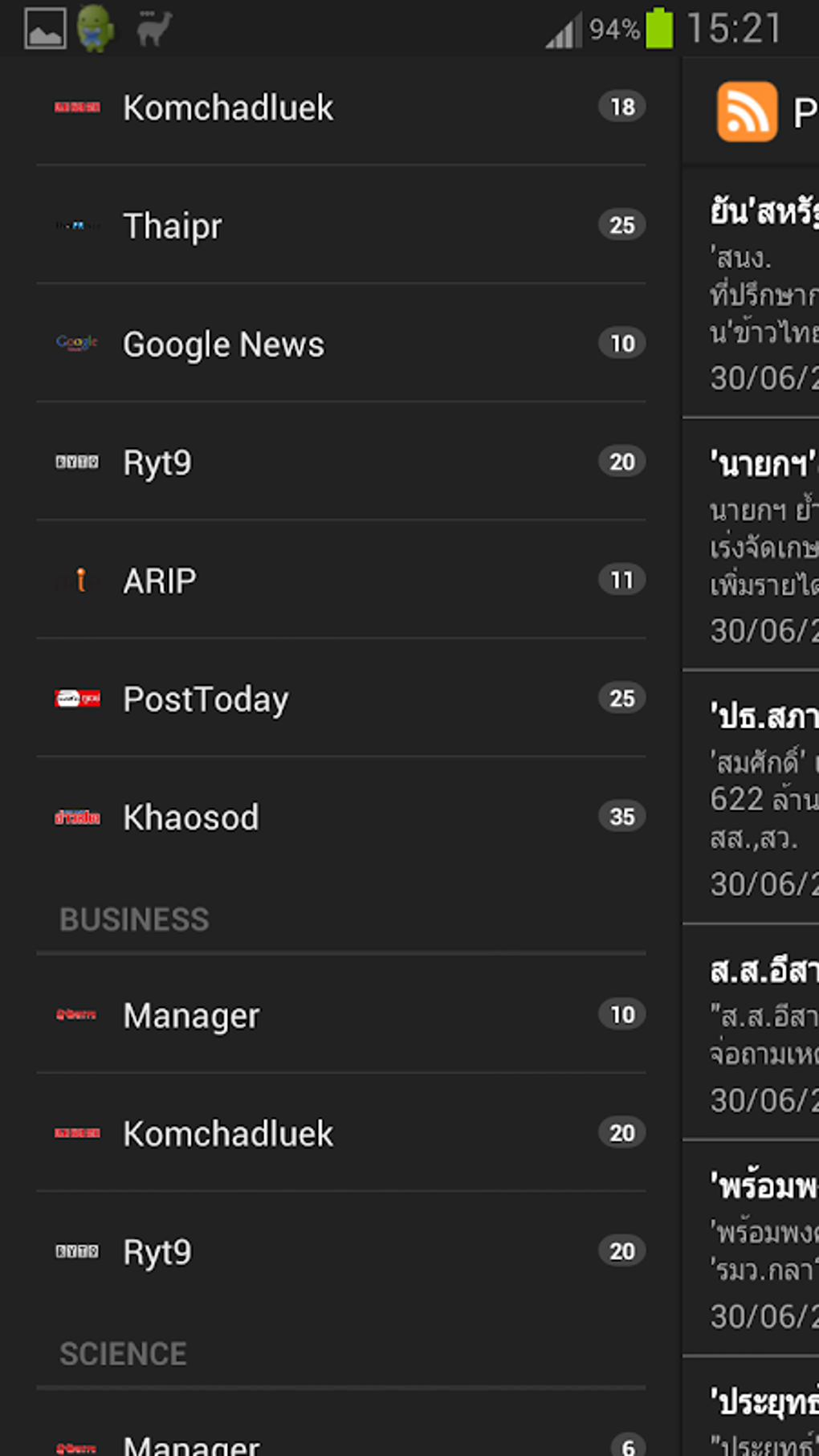Expand the SCIENCE section
This screenshot has height=1456, width=819.
tap(122, 1352)
